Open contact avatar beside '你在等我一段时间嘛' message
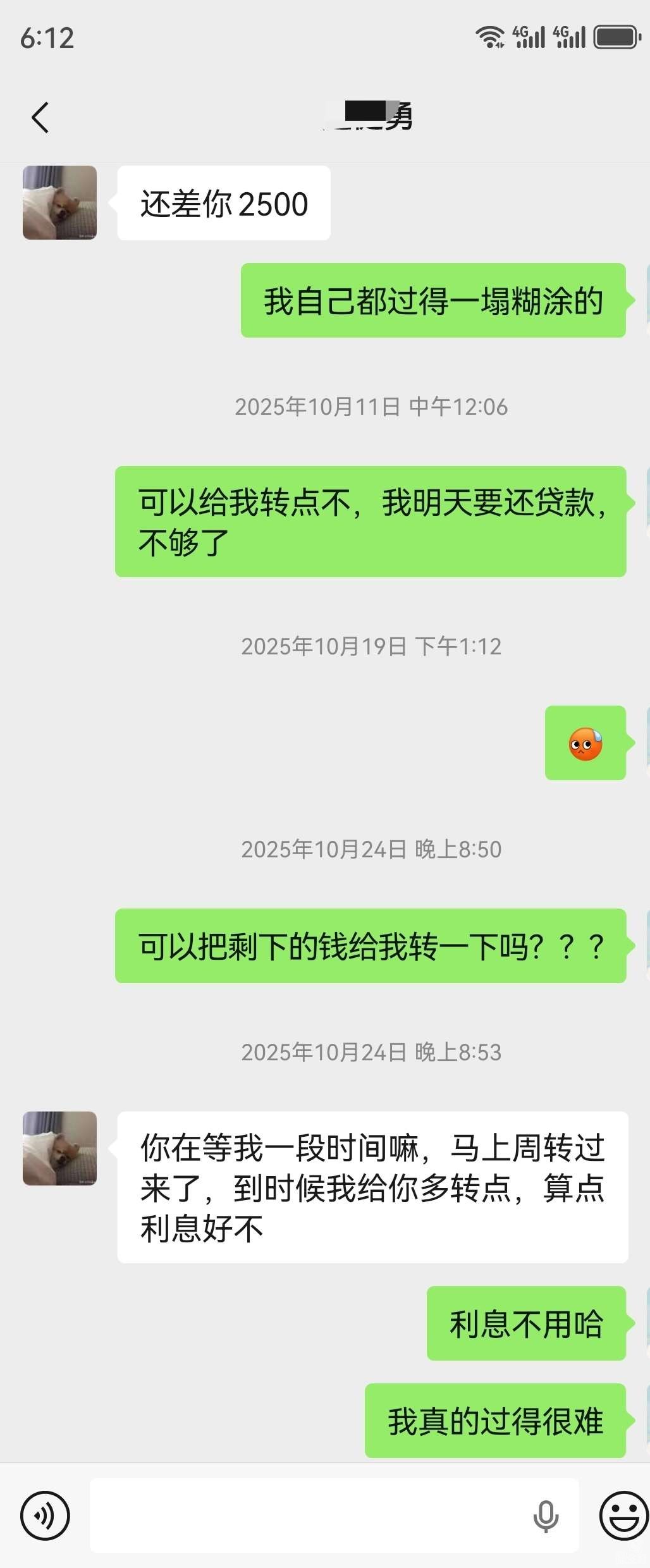Viewport: 650px width, 1568px height. [x=59, y=1149]
